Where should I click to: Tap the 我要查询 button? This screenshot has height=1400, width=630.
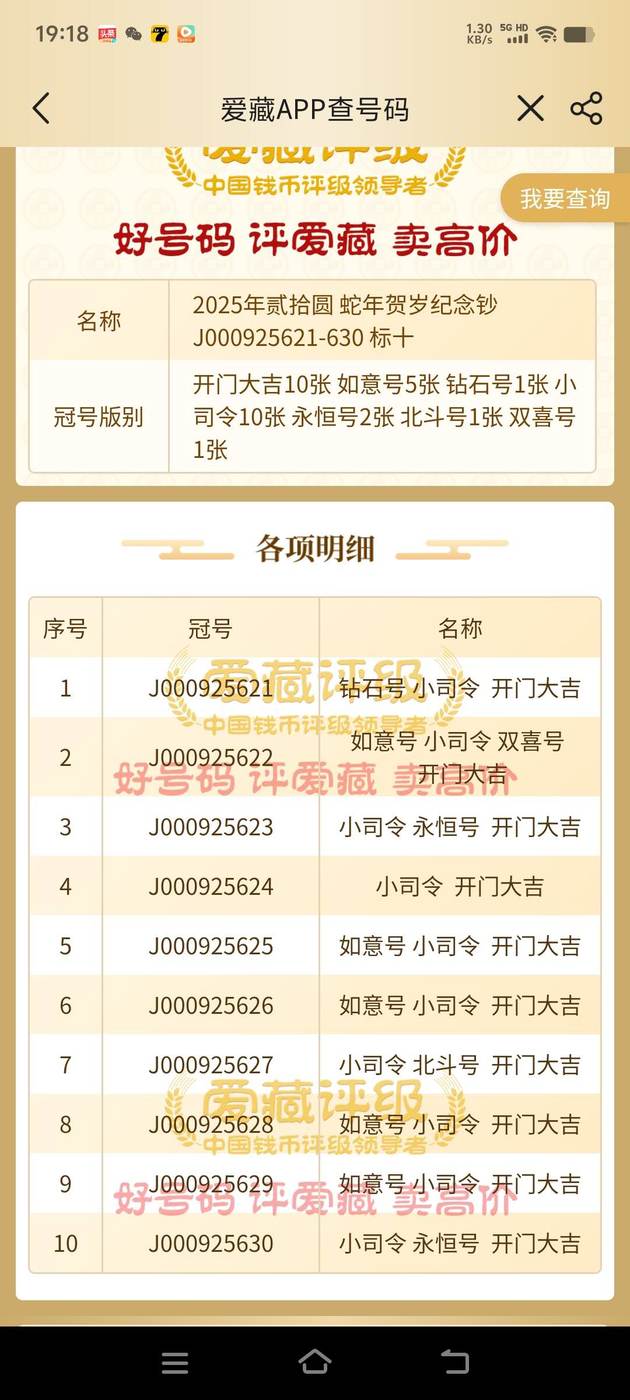pyautogui.click(x=565, y=198)
